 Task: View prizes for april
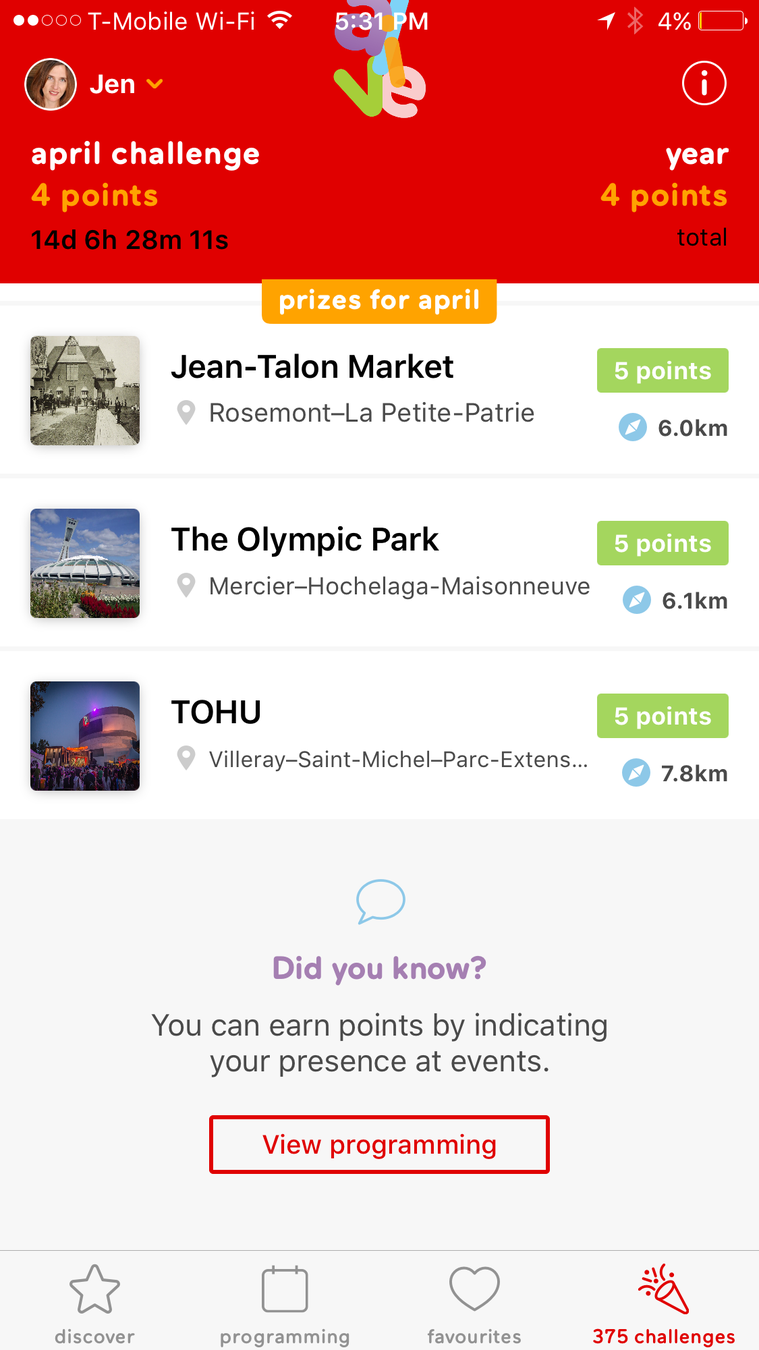(x=379, y=301)
